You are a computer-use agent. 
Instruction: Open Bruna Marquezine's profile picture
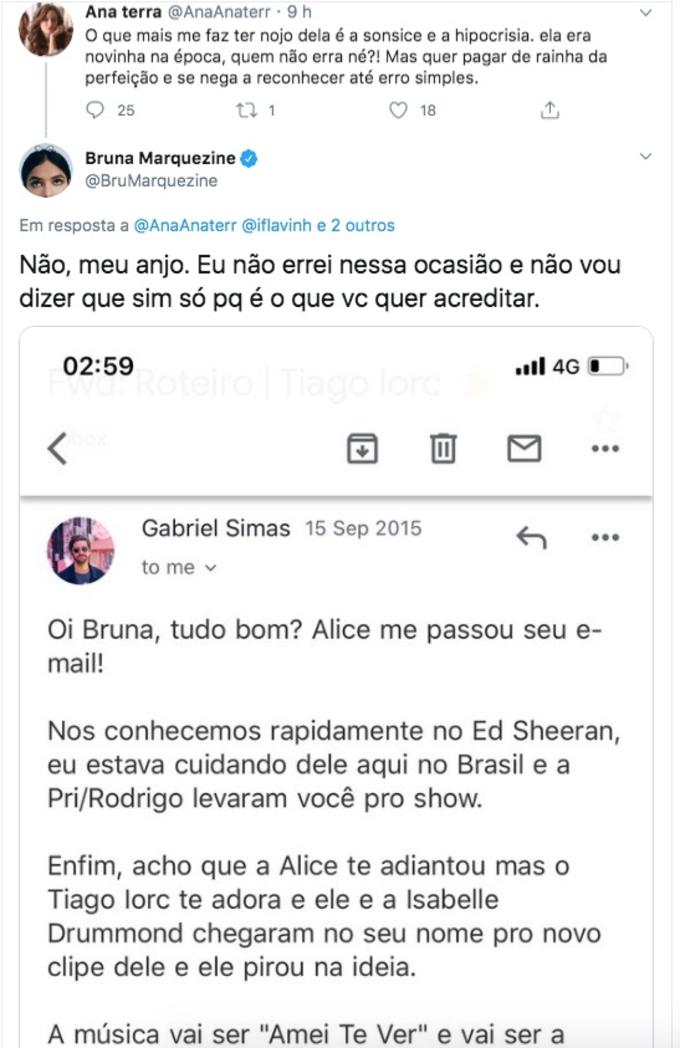tap(46, 171)
